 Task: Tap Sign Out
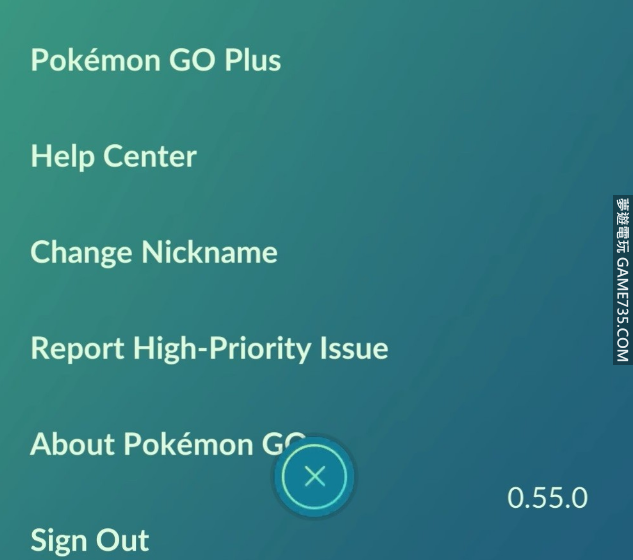pos(89,540)
